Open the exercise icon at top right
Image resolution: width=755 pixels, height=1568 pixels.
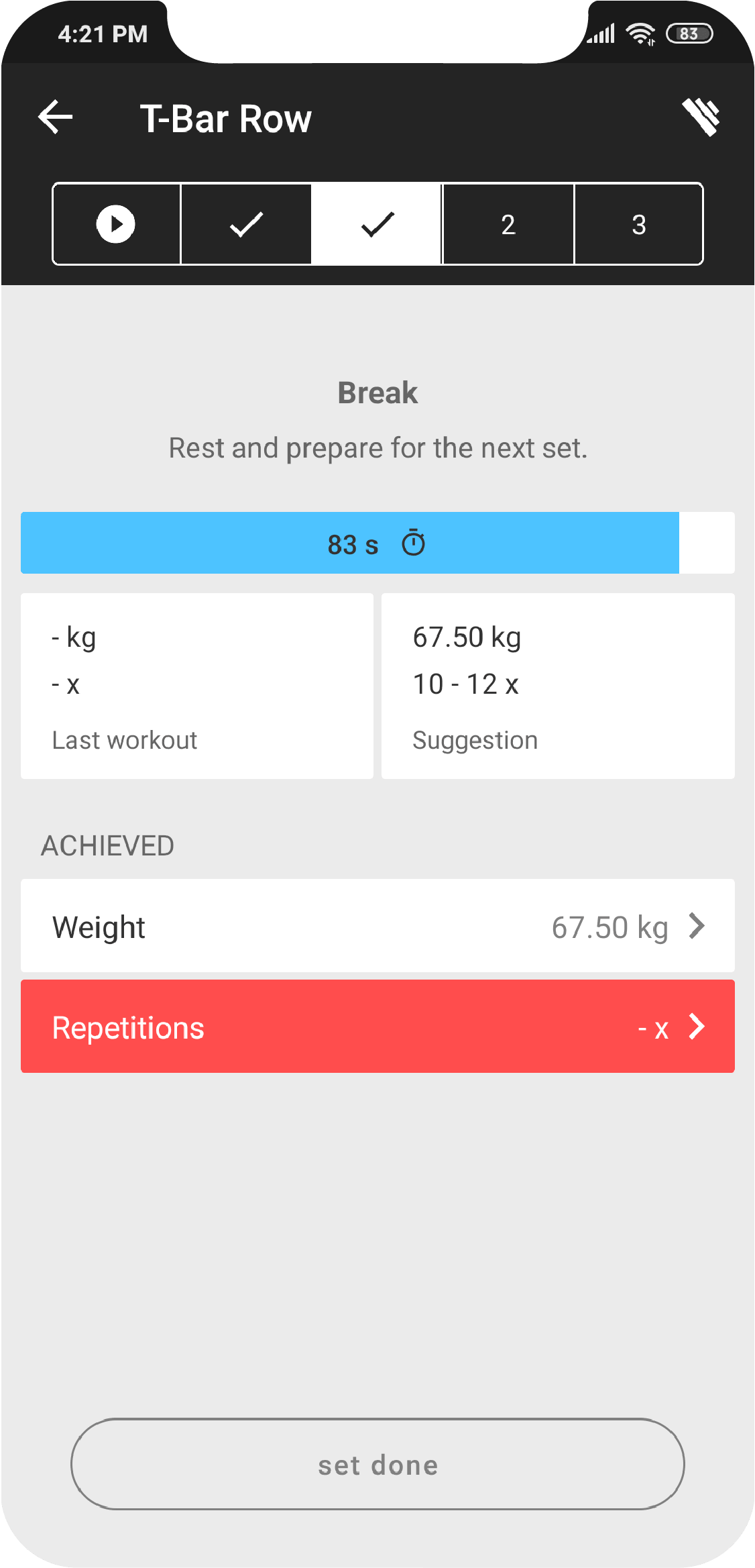(x=701, y=117)
